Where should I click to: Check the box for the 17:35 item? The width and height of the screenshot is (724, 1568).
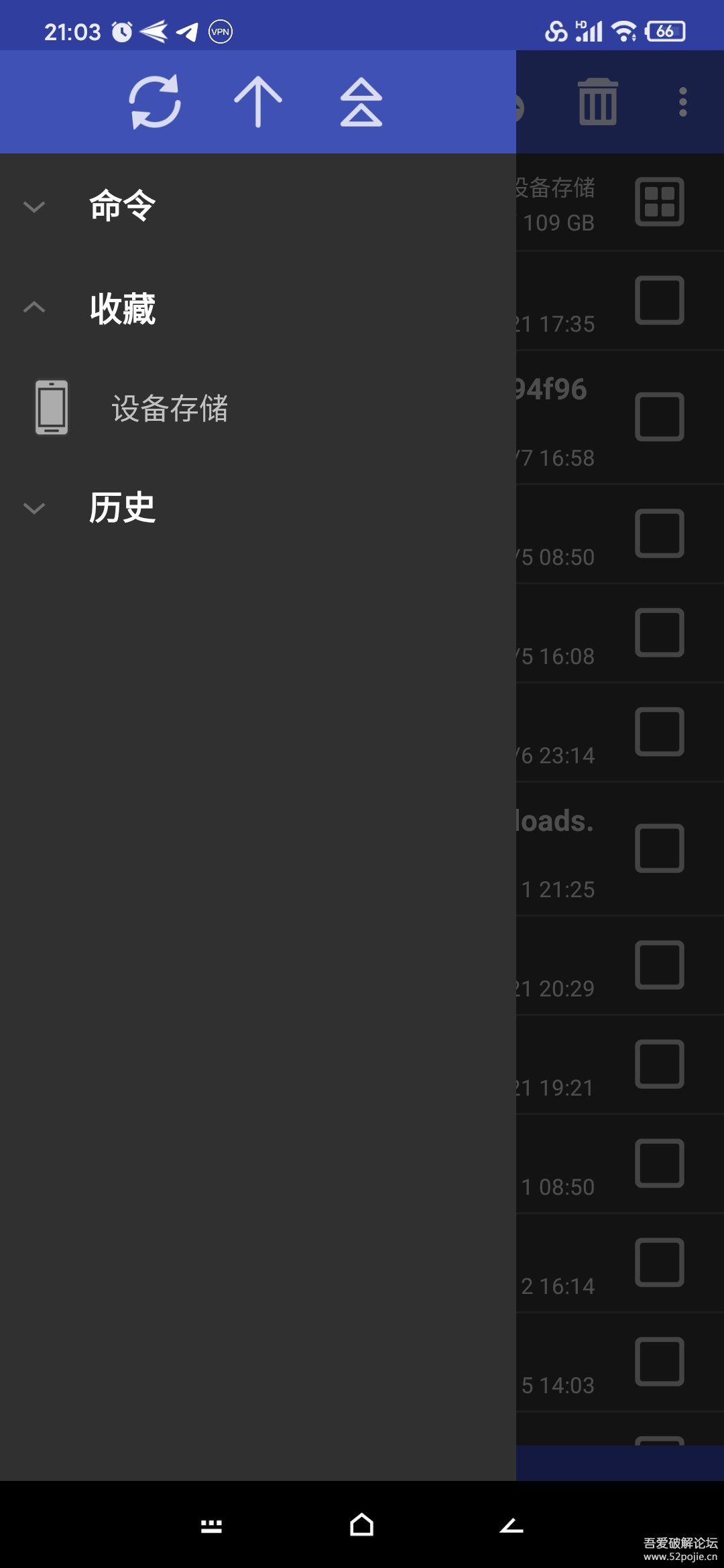(660, 300)
